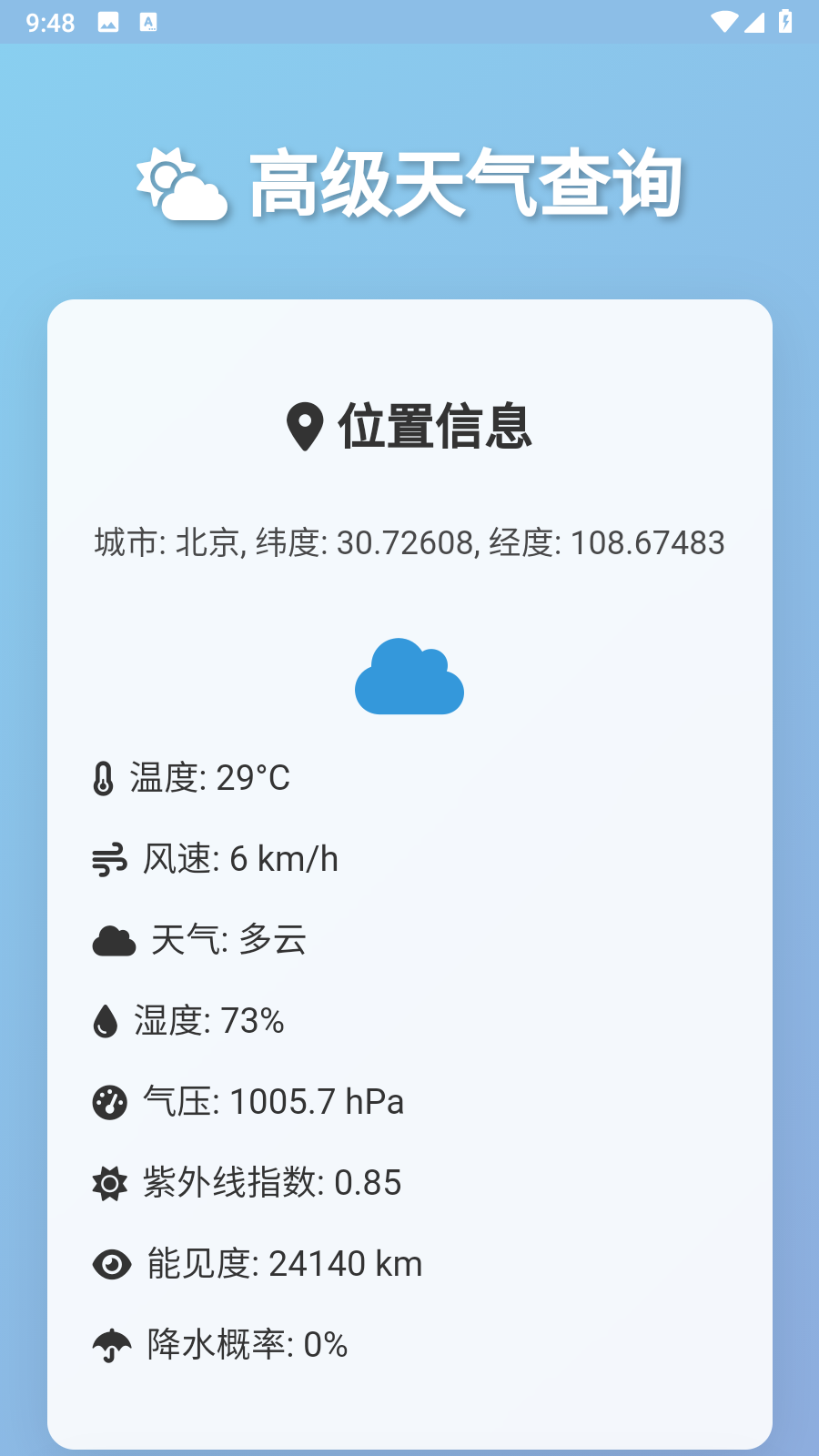Click the thermometer icon beside temperature
Image resolution: width=819 pixels, height=1456 pixels.
point(103,778)
